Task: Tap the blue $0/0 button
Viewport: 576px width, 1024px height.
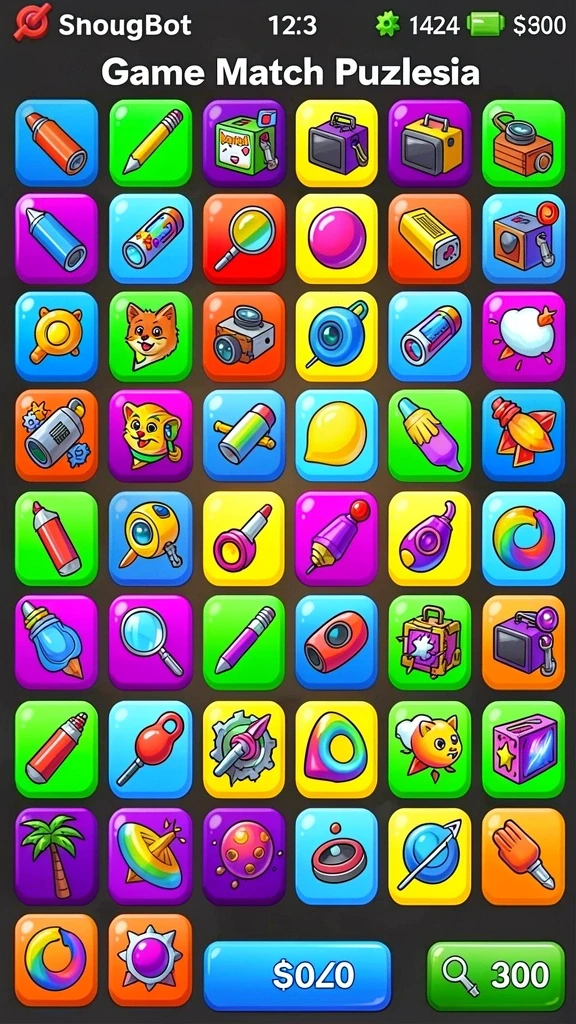Action: coord(297,975)
